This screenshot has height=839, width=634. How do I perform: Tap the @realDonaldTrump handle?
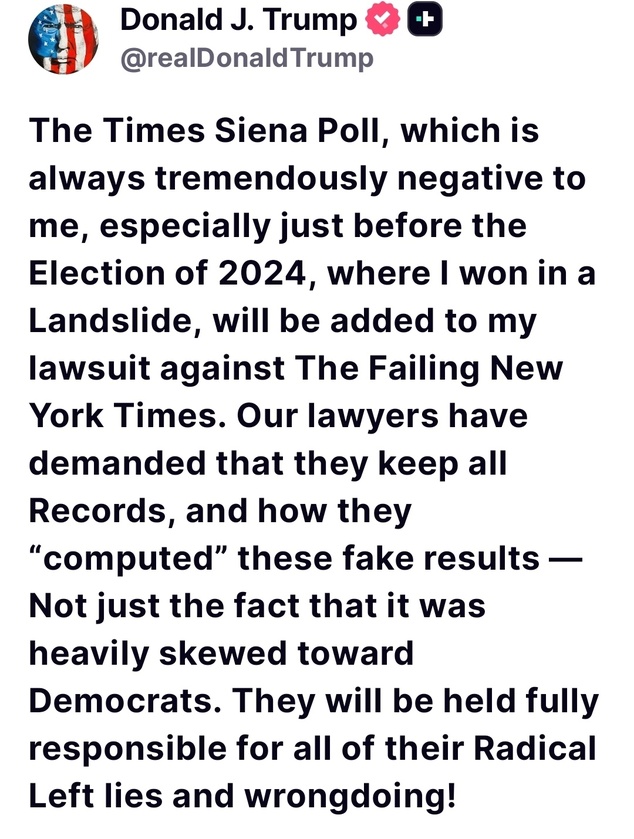[246, 58]
